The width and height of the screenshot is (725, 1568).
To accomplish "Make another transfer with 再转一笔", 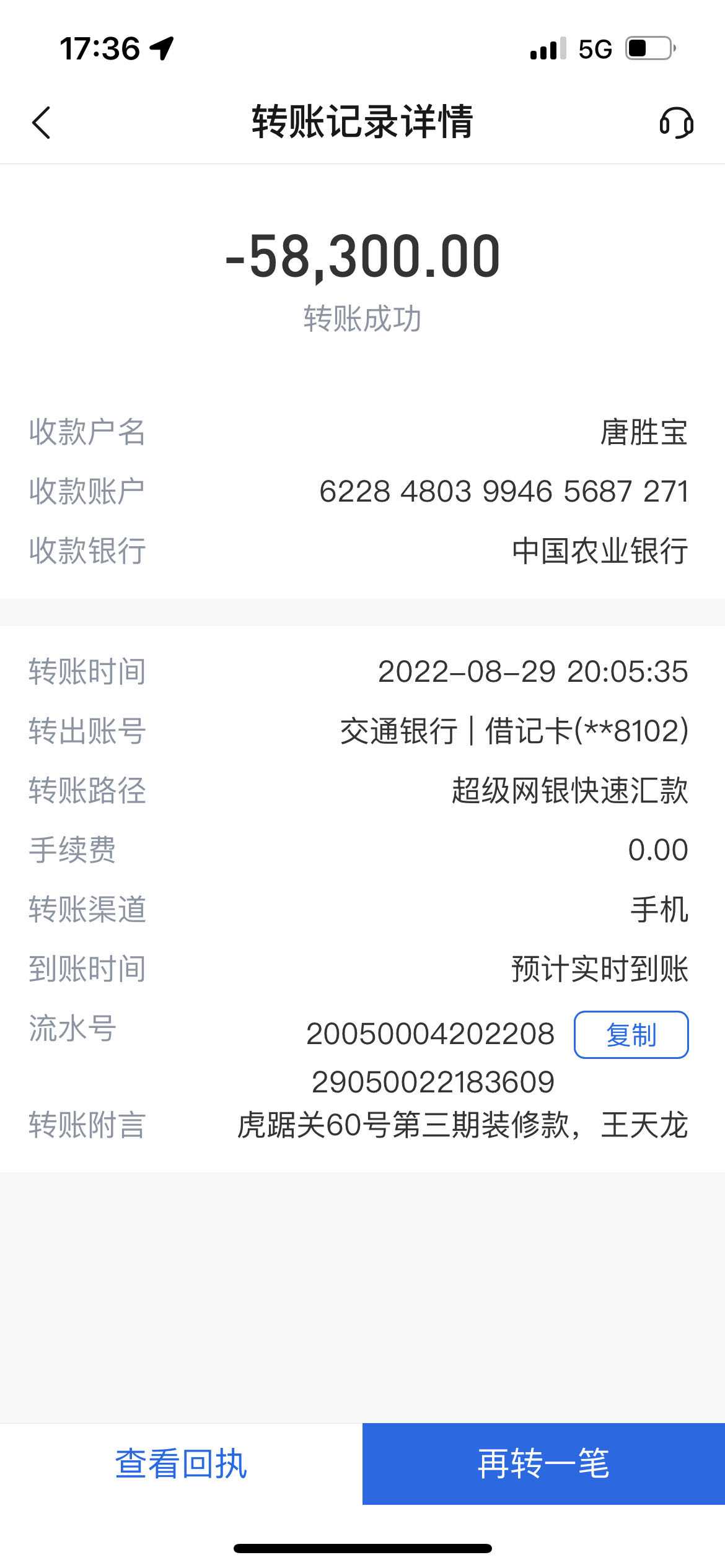I will [x=543, y=1464].
